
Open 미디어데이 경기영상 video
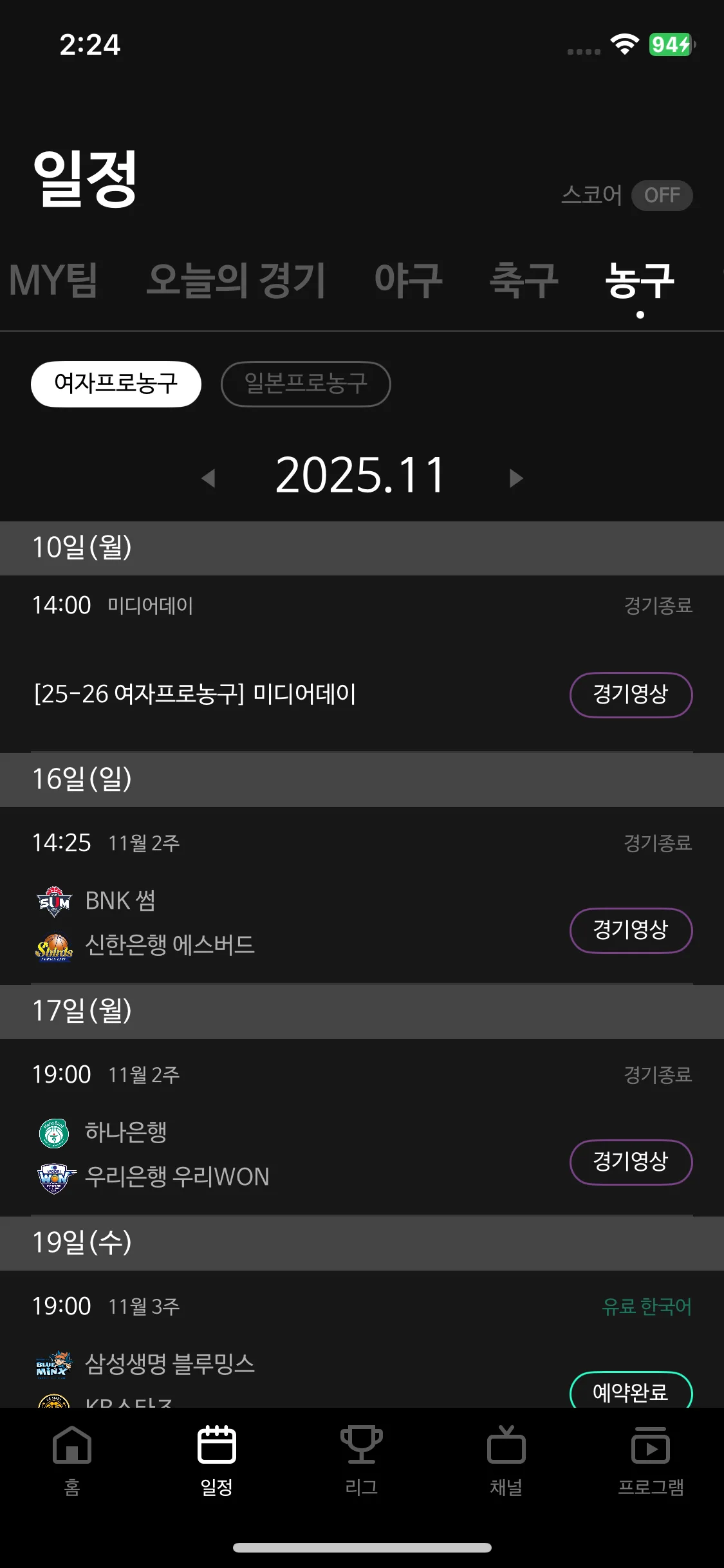pos(631,695)
